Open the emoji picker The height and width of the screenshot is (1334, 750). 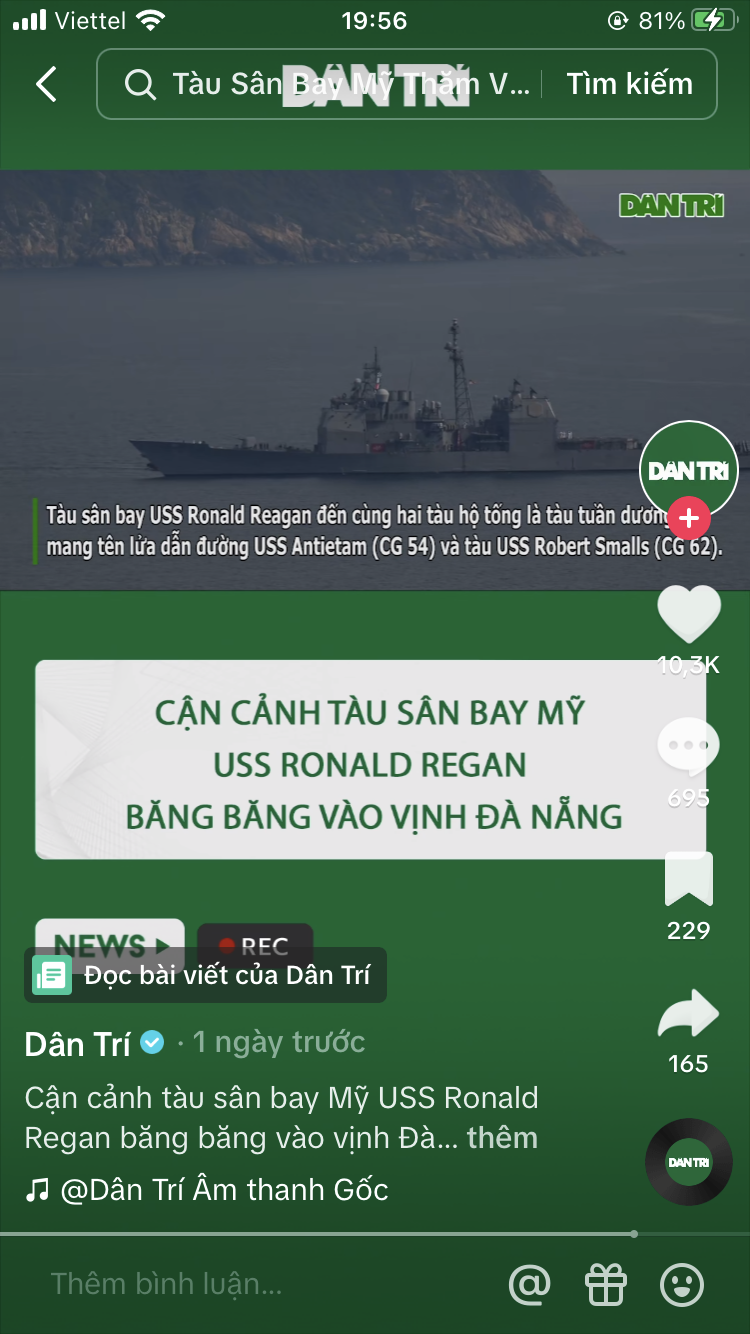(682, 1284)
